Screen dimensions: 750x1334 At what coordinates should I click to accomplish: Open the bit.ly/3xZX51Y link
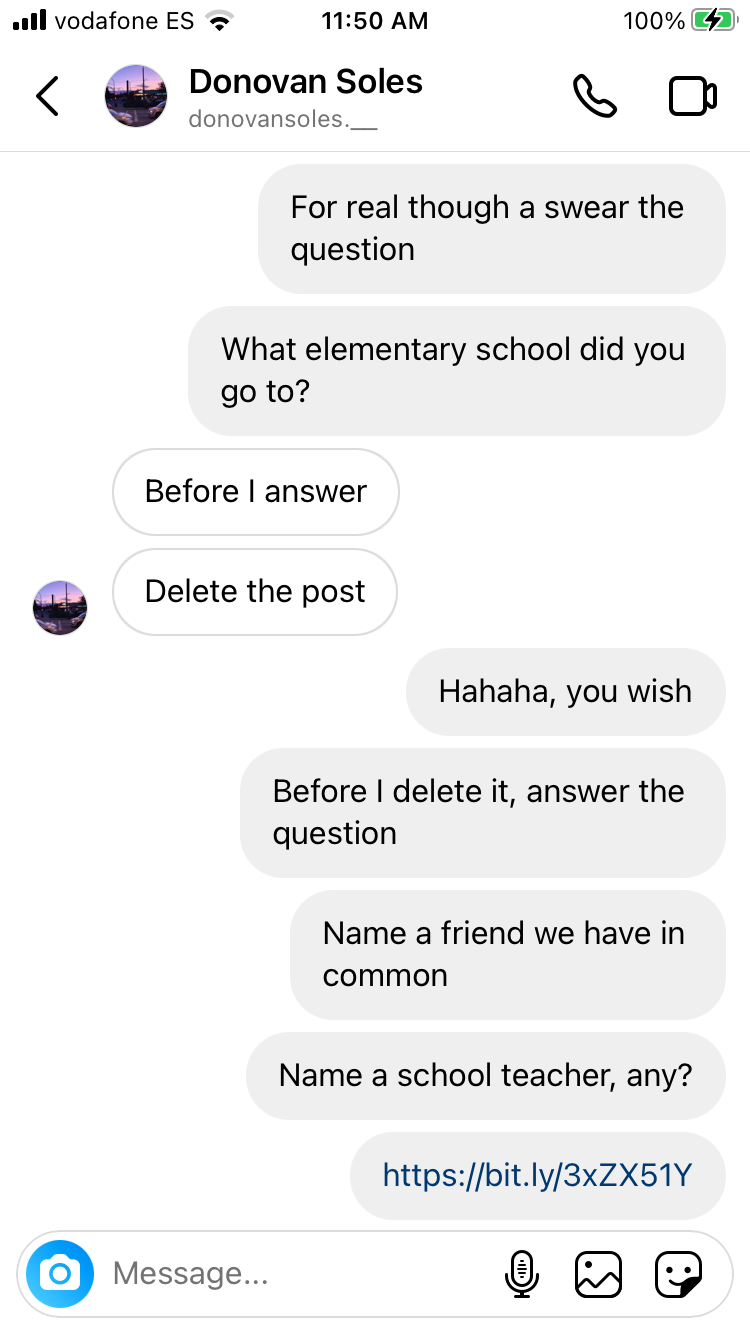coord(537,1174)
